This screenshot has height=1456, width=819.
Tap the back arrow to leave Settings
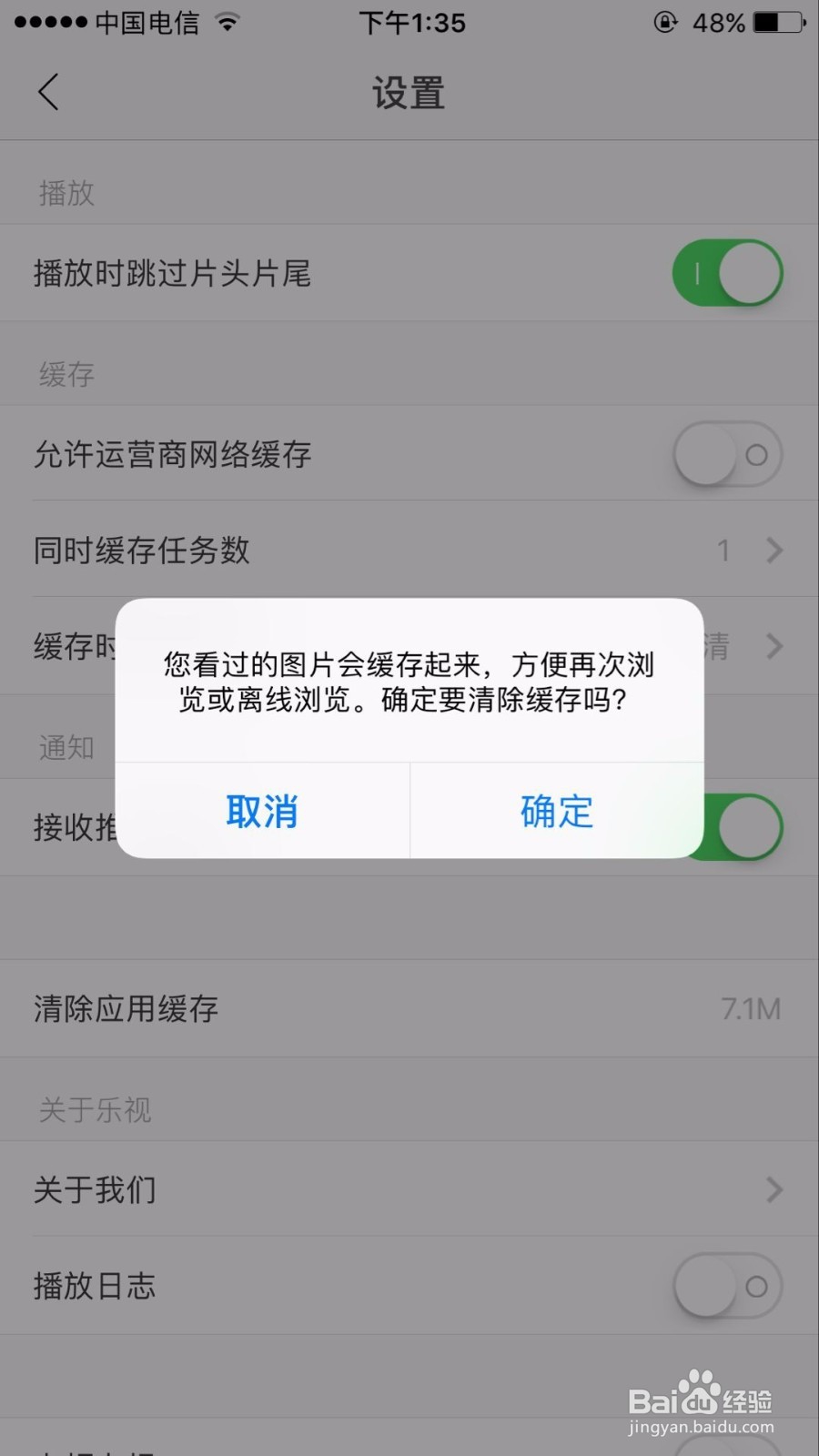click(48, 92)
